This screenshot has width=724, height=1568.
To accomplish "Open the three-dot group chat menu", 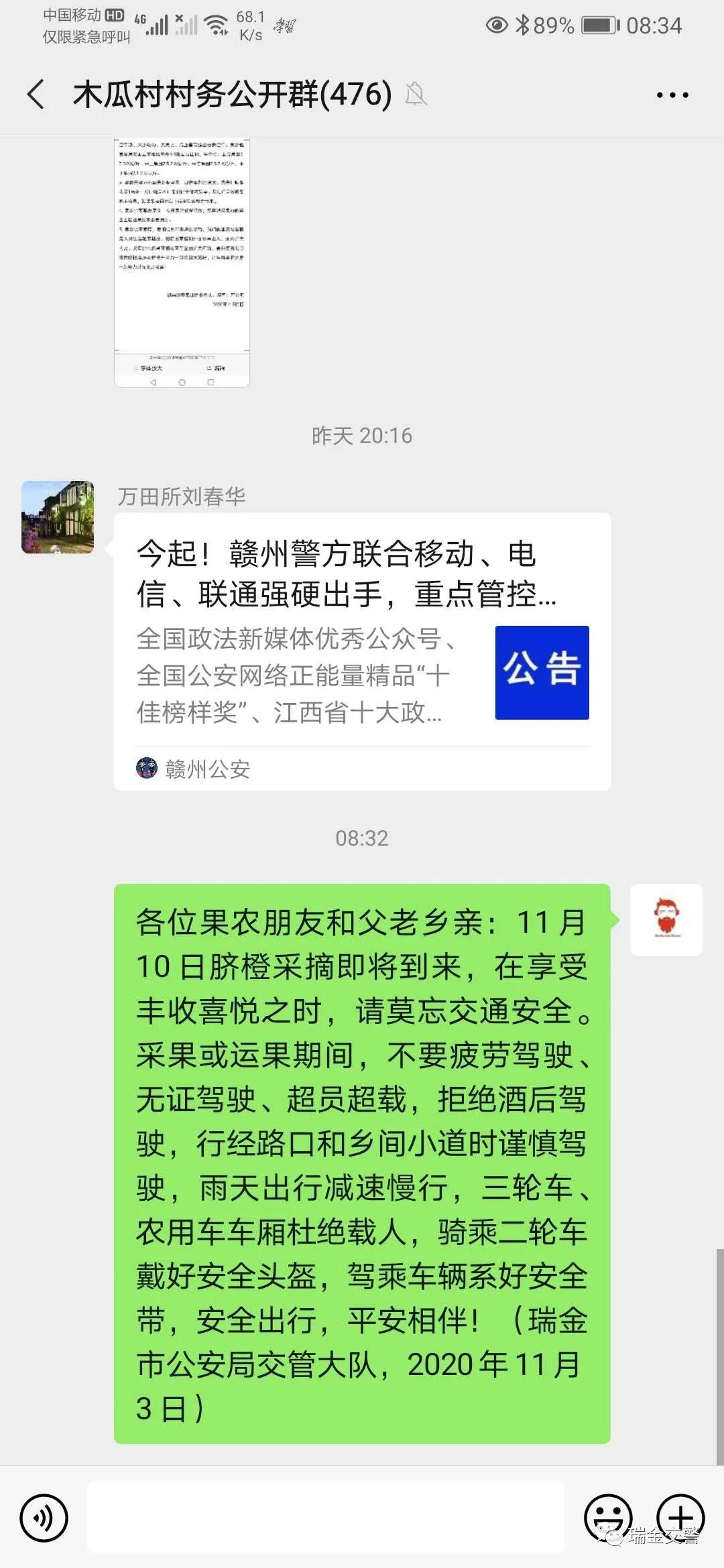I will coord(672,95).
